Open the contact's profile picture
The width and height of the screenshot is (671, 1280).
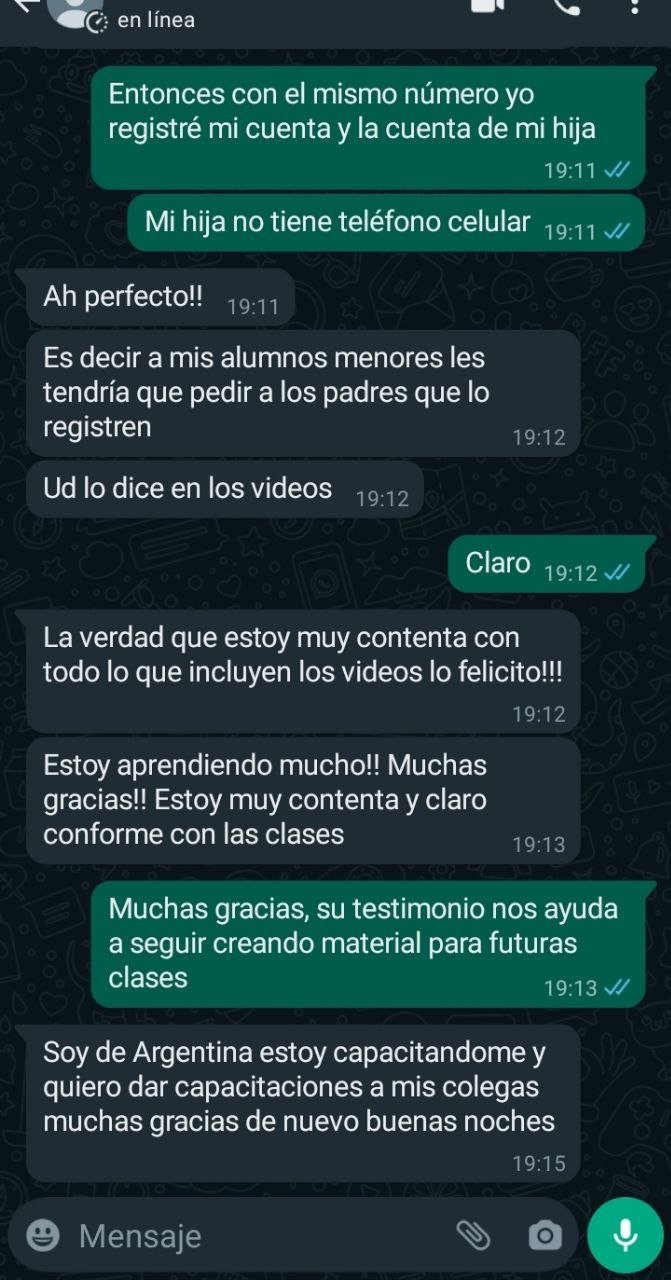75,10
